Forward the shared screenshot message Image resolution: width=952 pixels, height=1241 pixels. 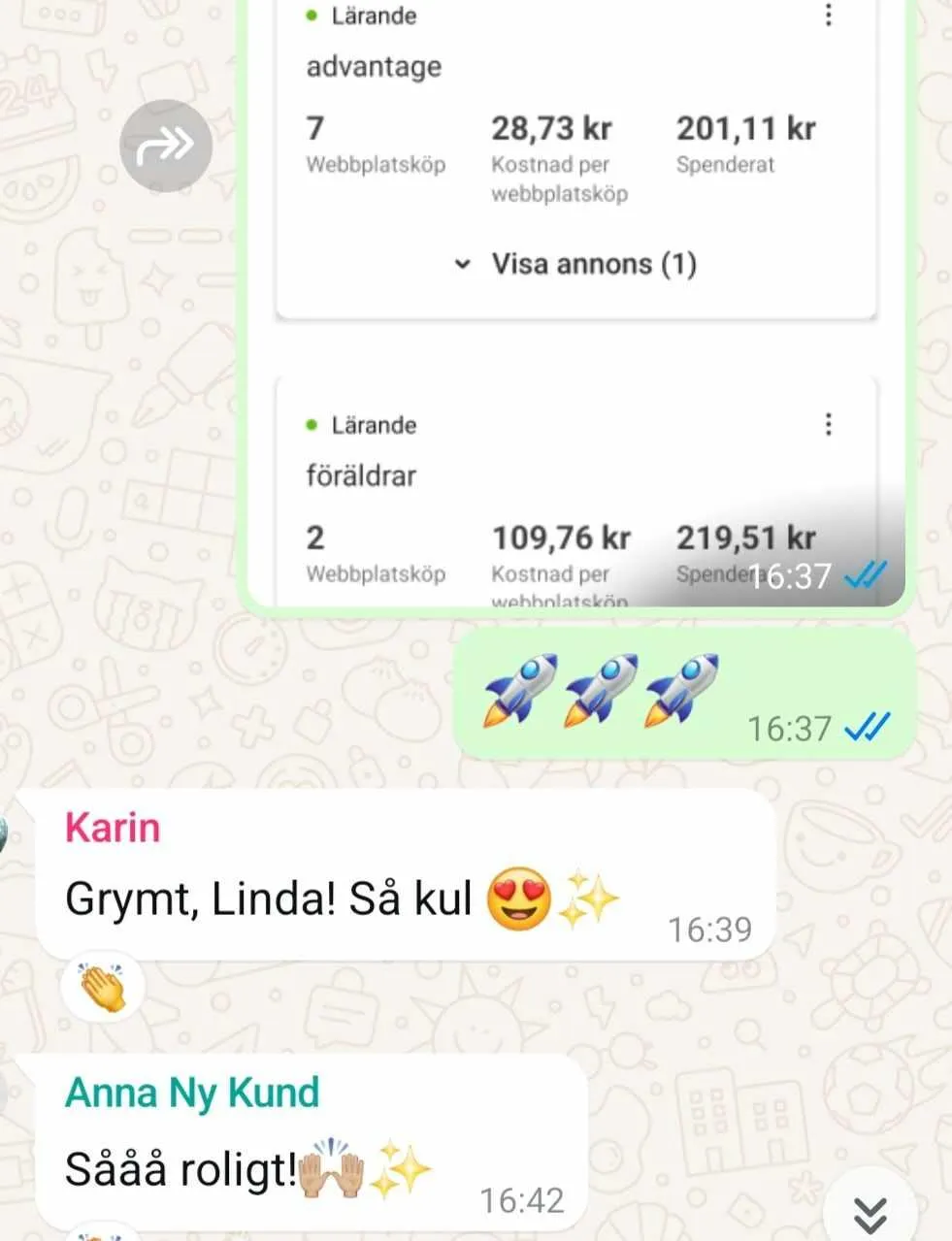[x=166, y=146]
